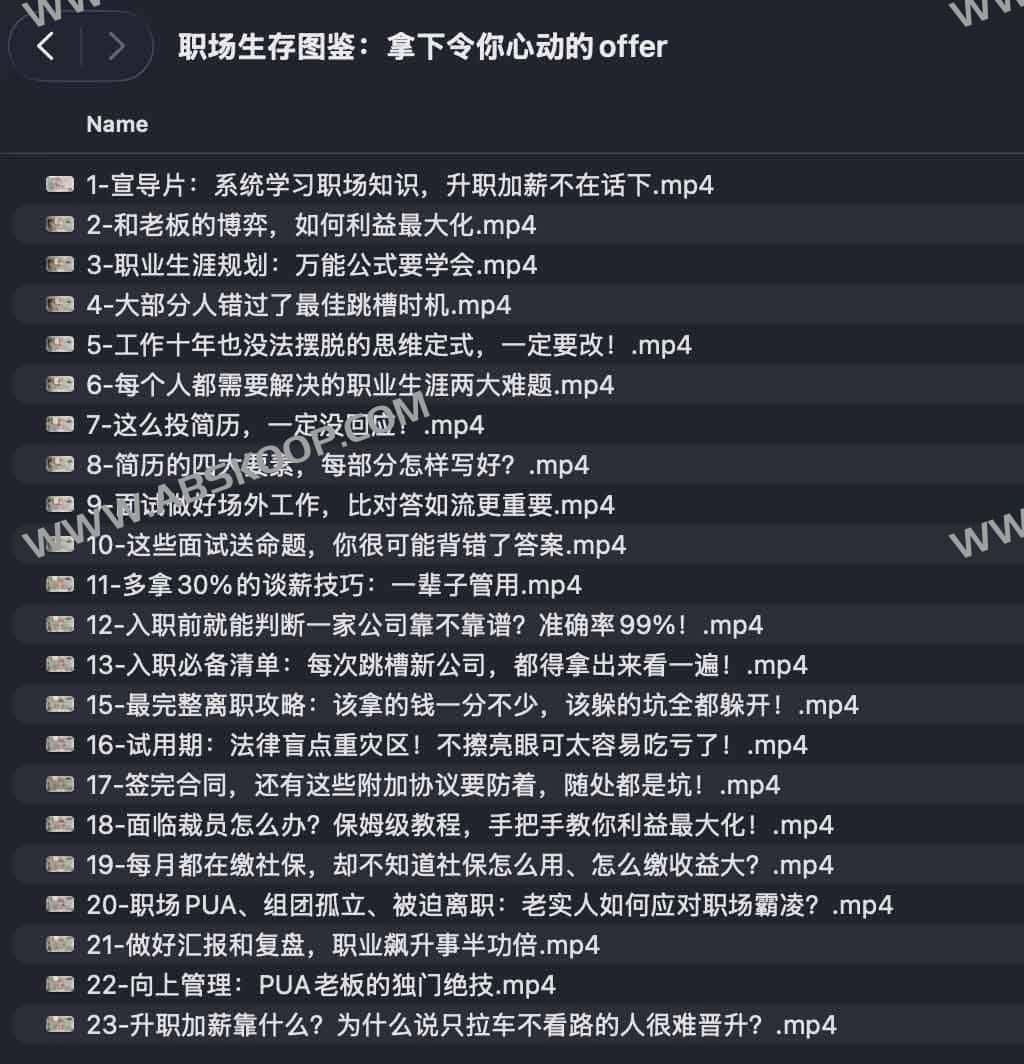Open the 面试送命题 video file 10

(340, 544)
